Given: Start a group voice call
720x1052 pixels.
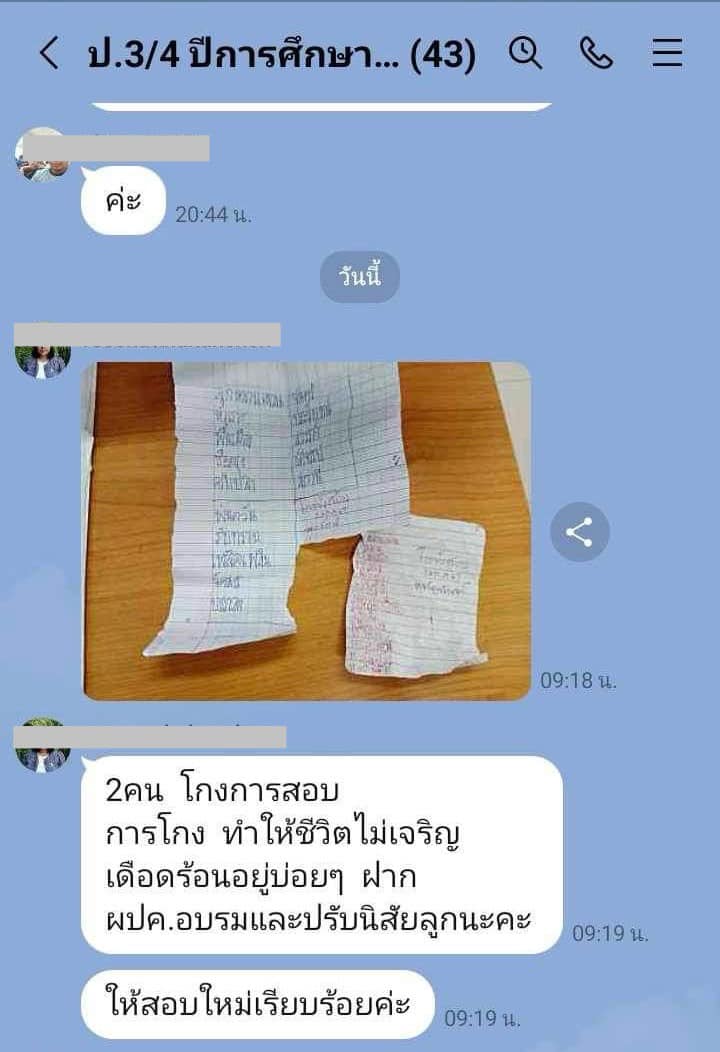Looking at the screenshot, I should pyautogui.click(x=596, y=54).
